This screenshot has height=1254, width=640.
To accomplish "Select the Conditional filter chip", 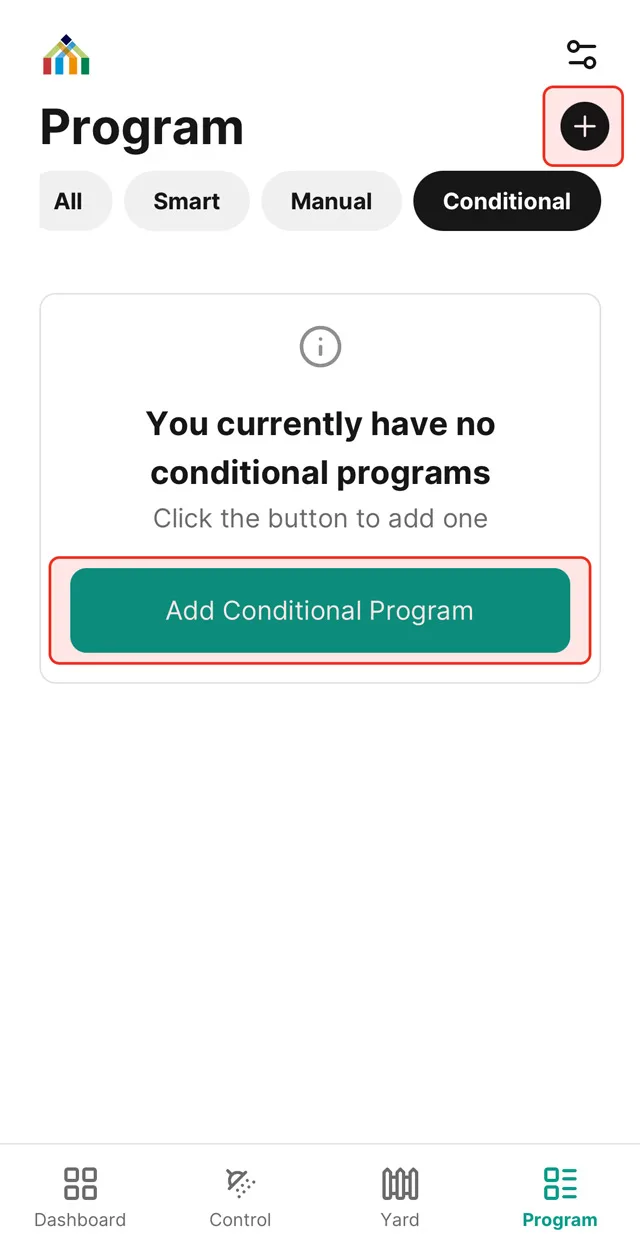I will click(x=506, y=201).
